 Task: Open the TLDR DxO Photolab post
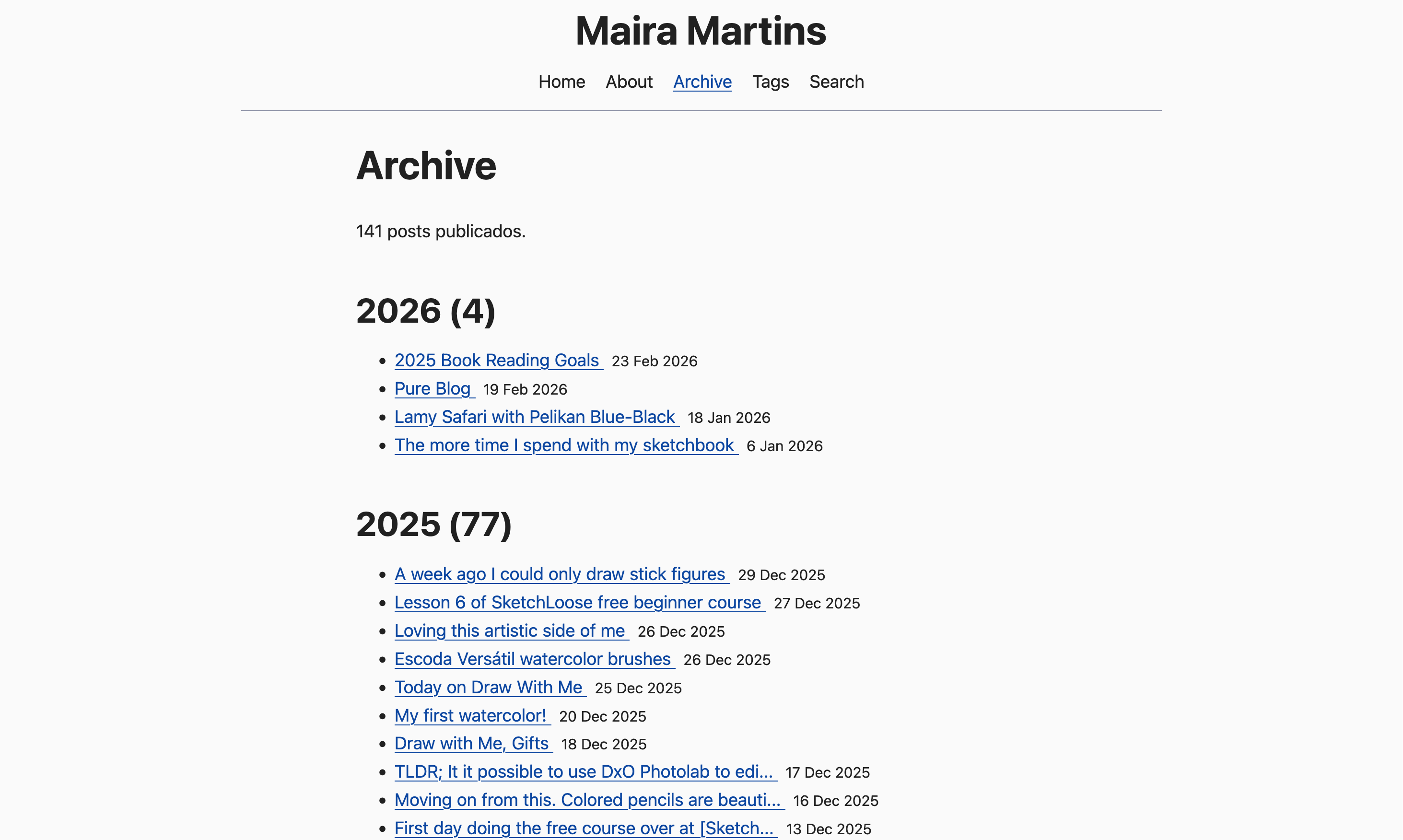point(584,772)
